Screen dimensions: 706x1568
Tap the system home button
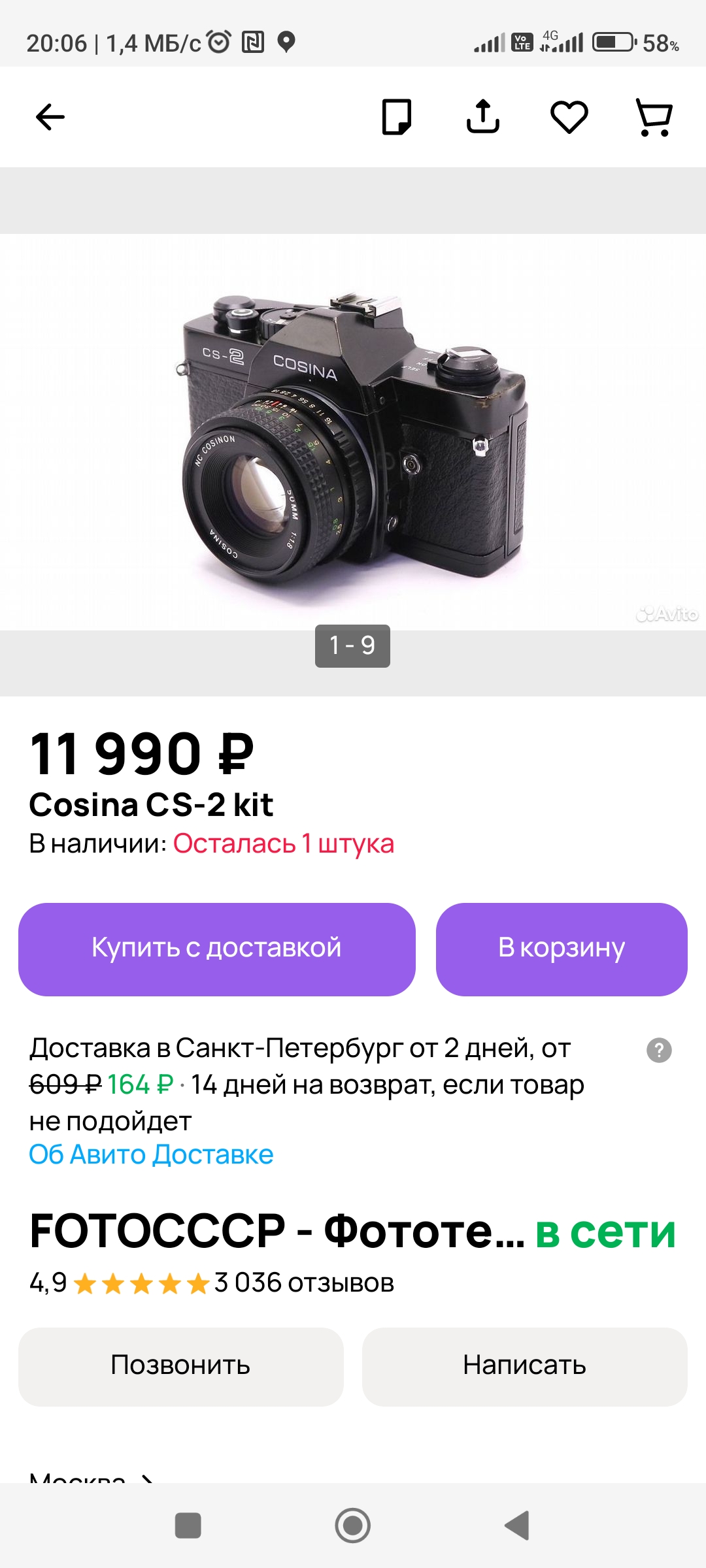[353, 1526]
